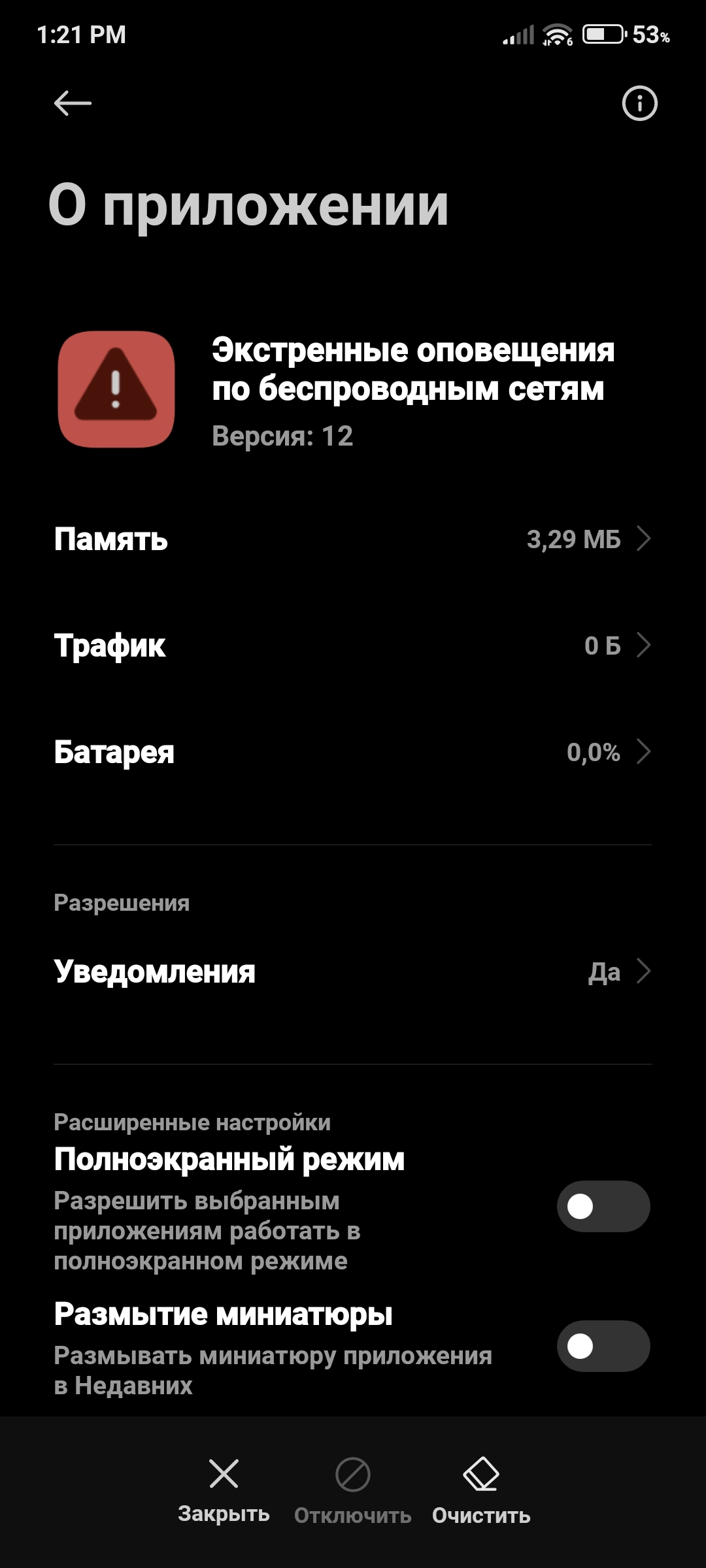Image resolution: width=706 pixels, height=1568 pixels.
Task: Open the Батарея usage row
Action: [x=353, y=752]
